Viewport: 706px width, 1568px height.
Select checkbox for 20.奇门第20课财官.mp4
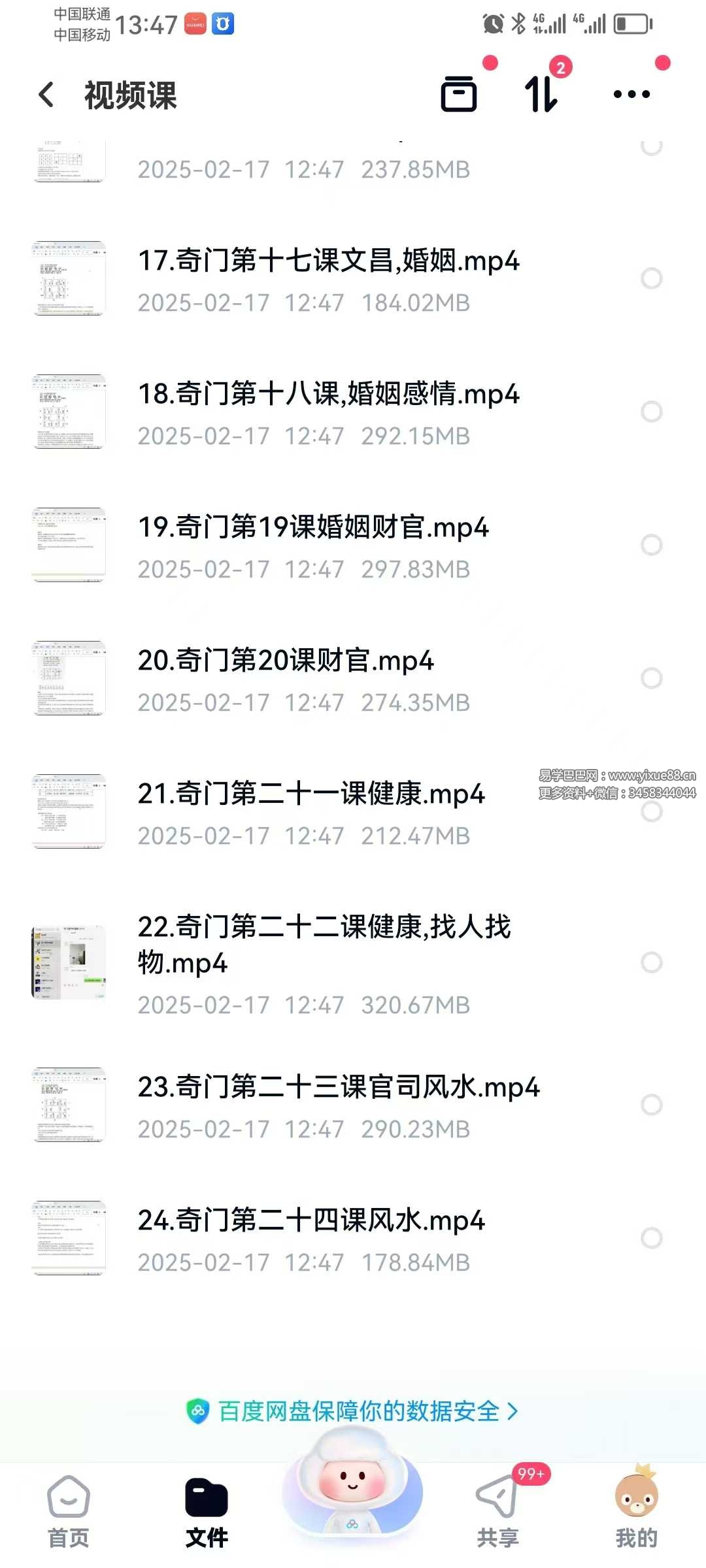(x=651, y=678)
